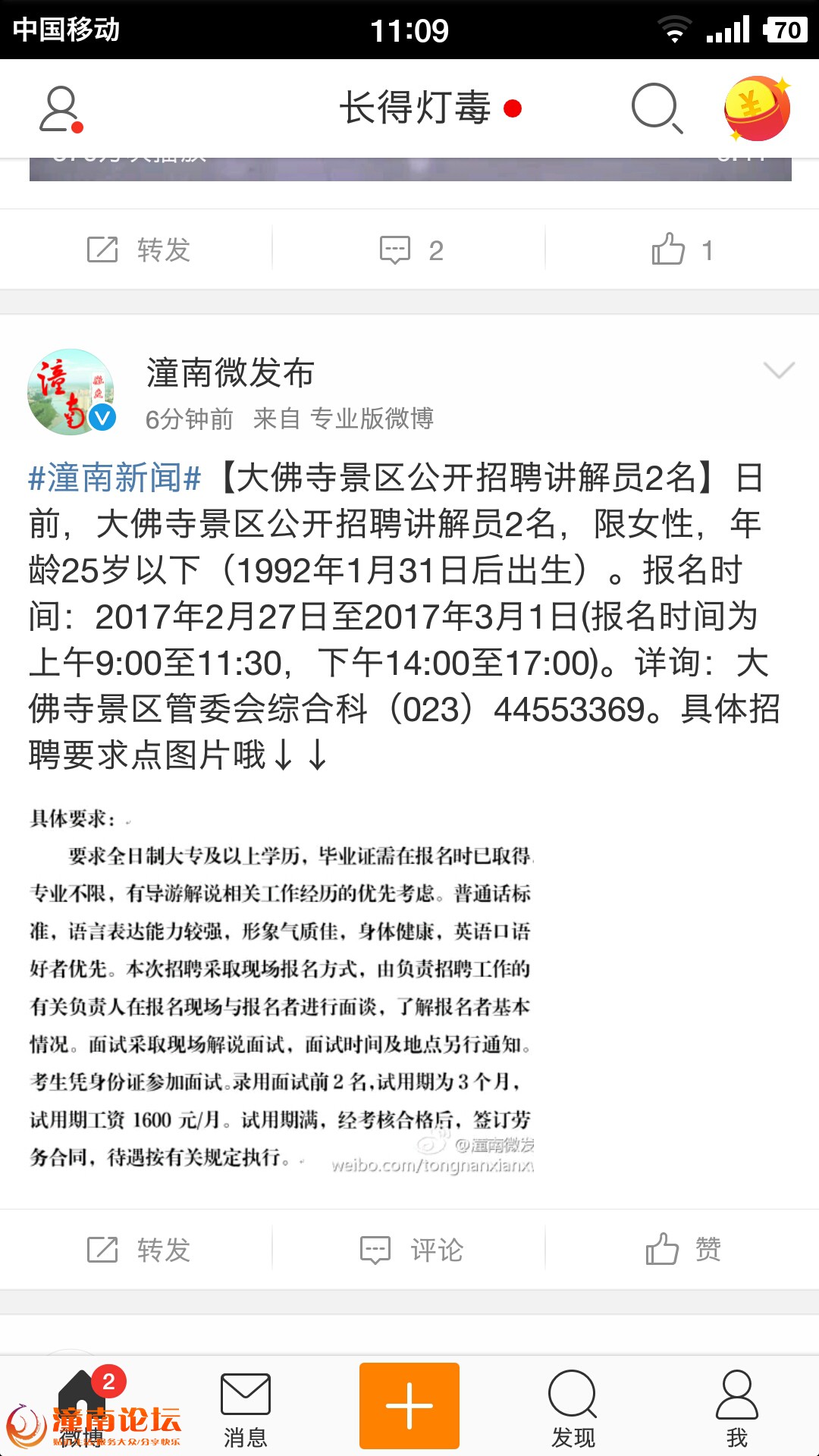The height and width of the screenshot is (1456, 819).
Task: Open the profile icon at top left
Action: (61, 109)
